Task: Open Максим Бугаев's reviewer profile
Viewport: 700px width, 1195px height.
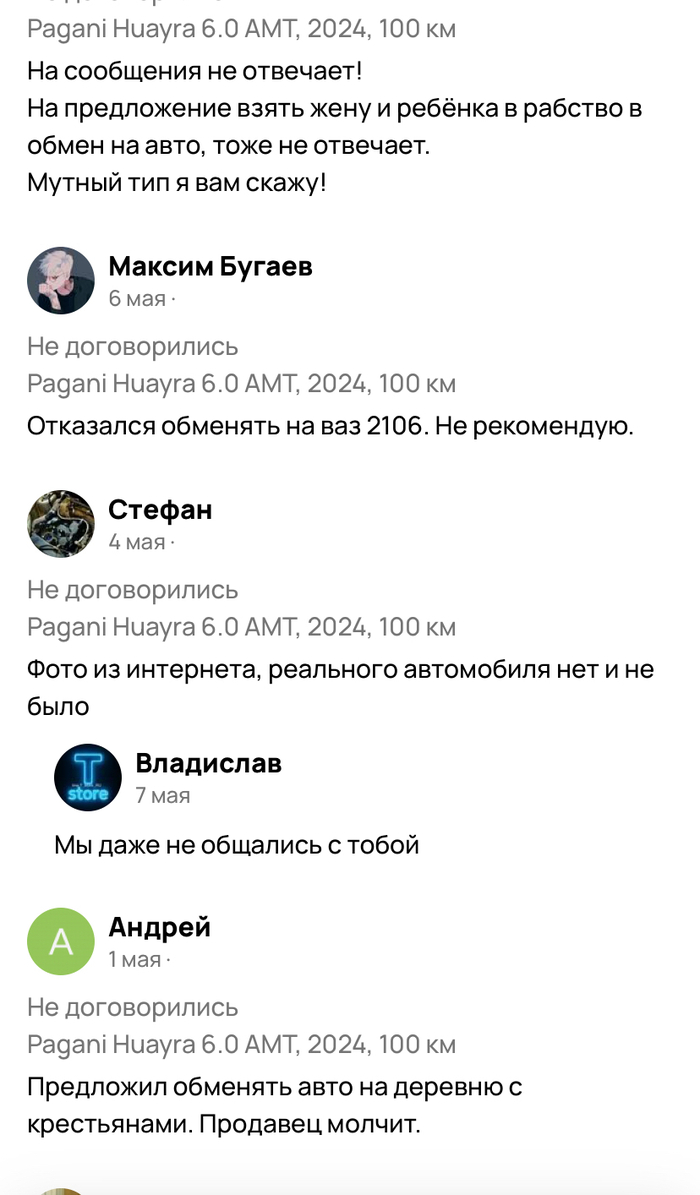Action: pos(210,267)
